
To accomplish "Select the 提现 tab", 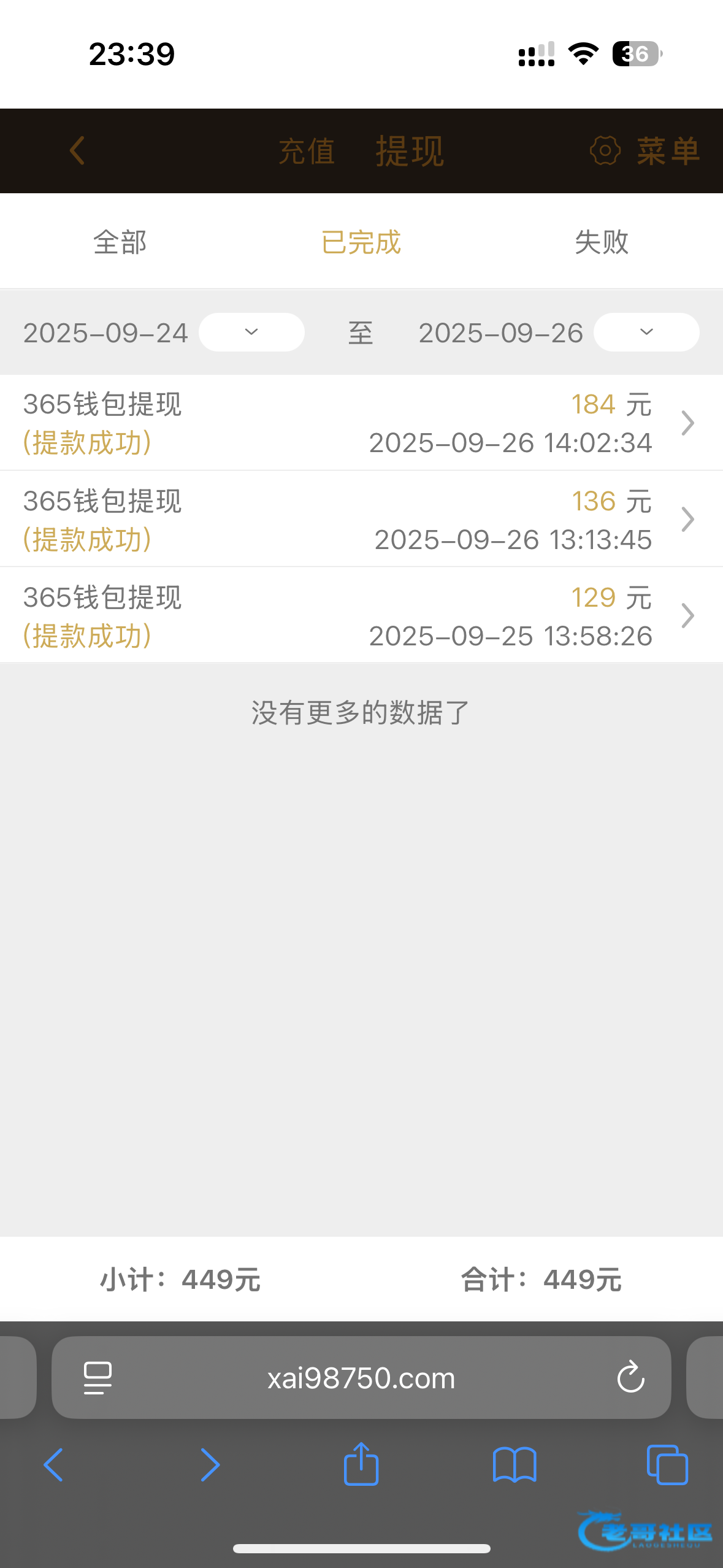I will (x=410, y=152).
